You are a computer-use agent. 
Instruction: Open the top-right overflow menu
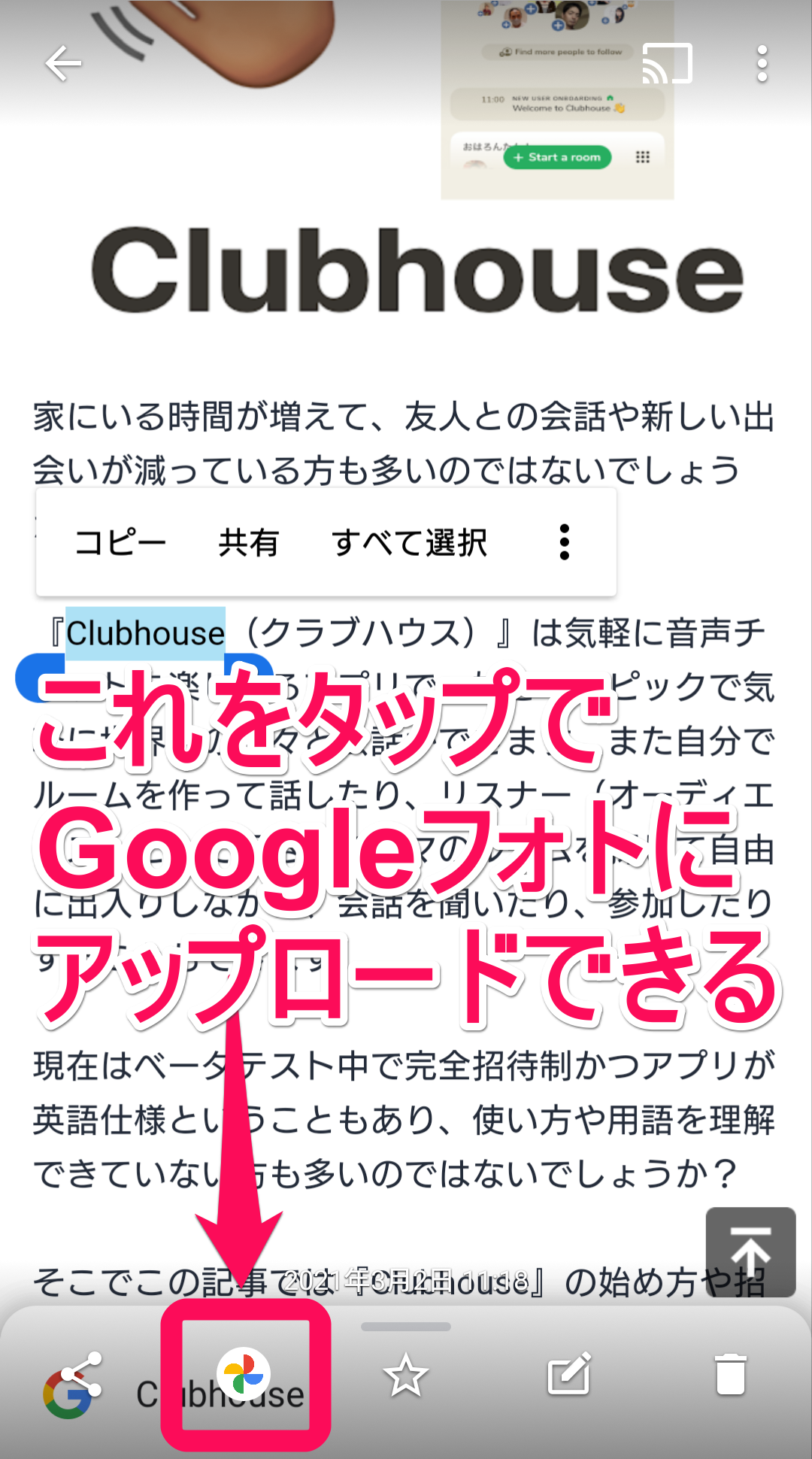tap(762, 63)
